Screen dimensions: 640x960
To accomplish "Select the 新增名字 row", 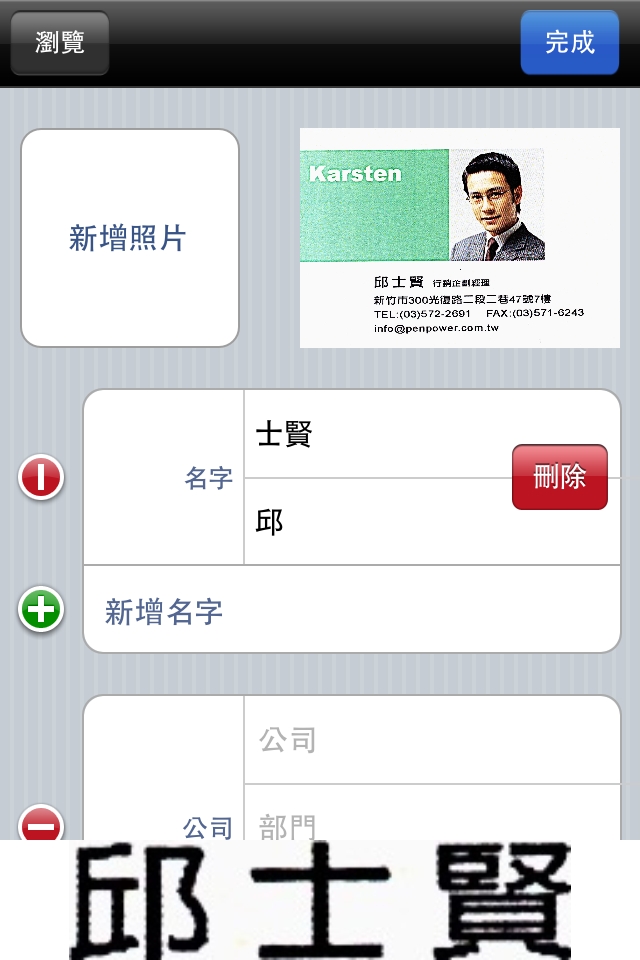I will point(350,610).
